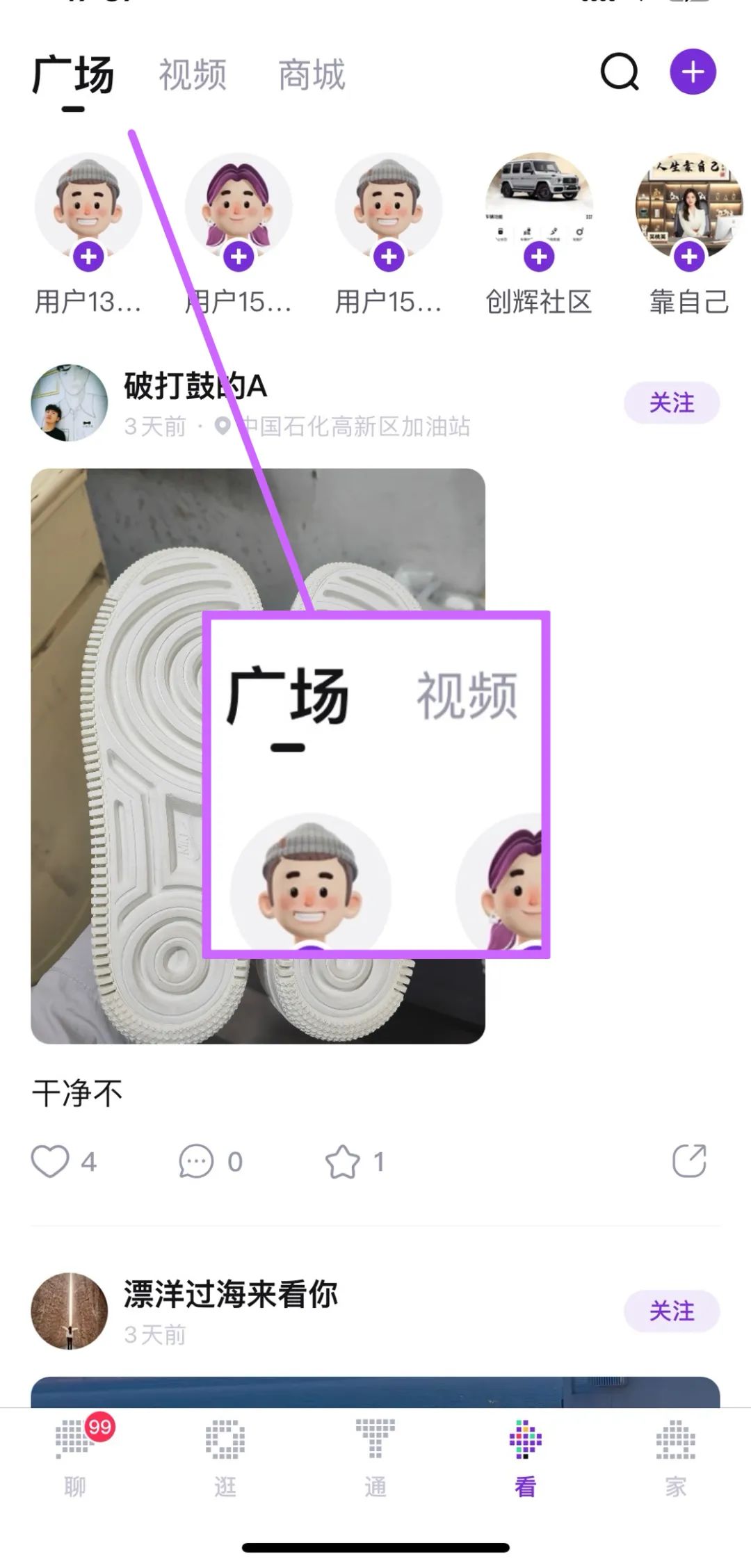Image resolution: width=751 pixels, height=1568 pixels.
Task: Select the 广场 tab
Action: coord(73,75)
